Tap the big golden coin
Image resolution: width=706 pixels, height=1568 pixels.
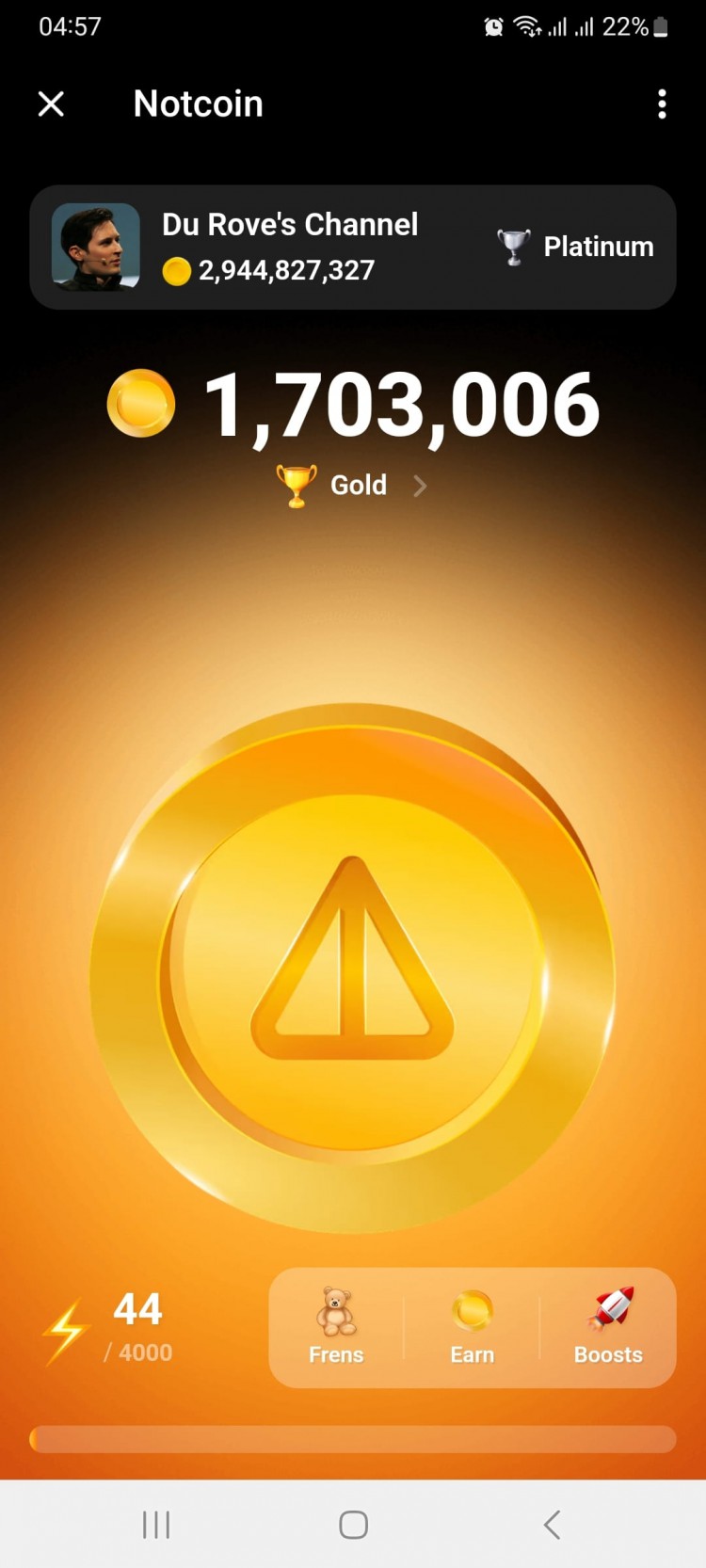coord(353,969)
